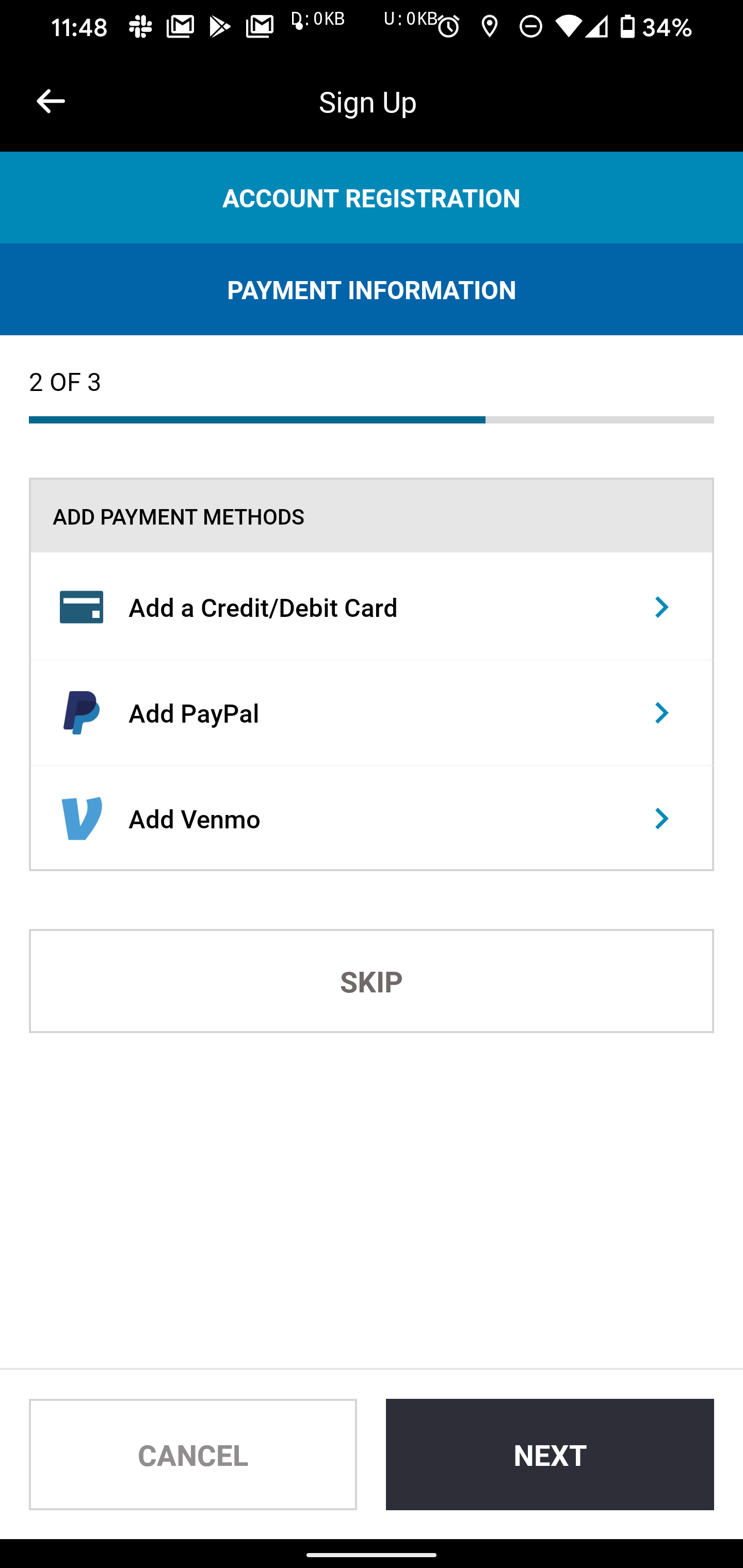
Task: Expand the Add Venmo chevron
Action: (661, 818)
